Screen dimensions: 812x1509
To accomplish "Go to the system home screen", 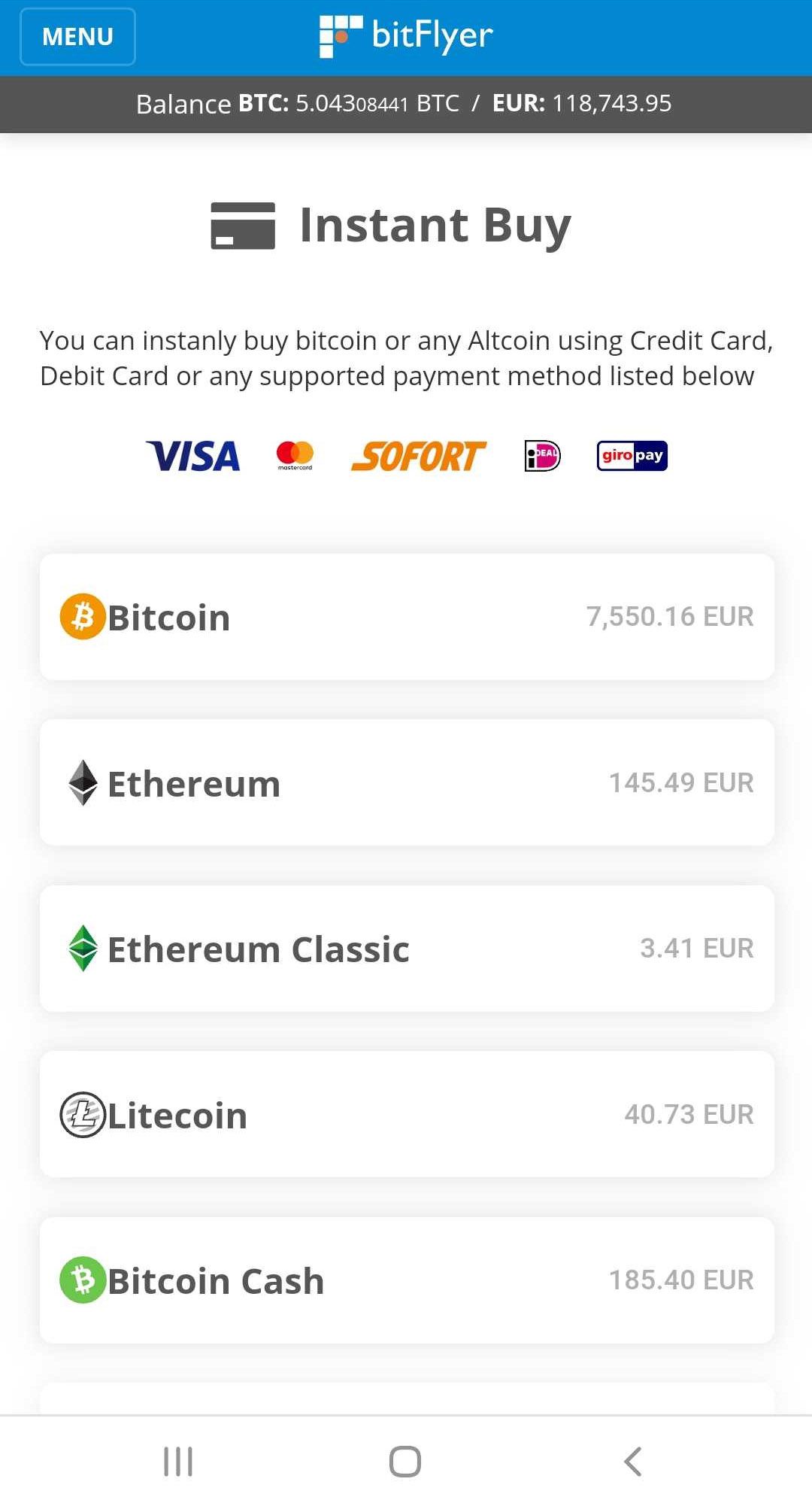I will tap(405, 1462).
